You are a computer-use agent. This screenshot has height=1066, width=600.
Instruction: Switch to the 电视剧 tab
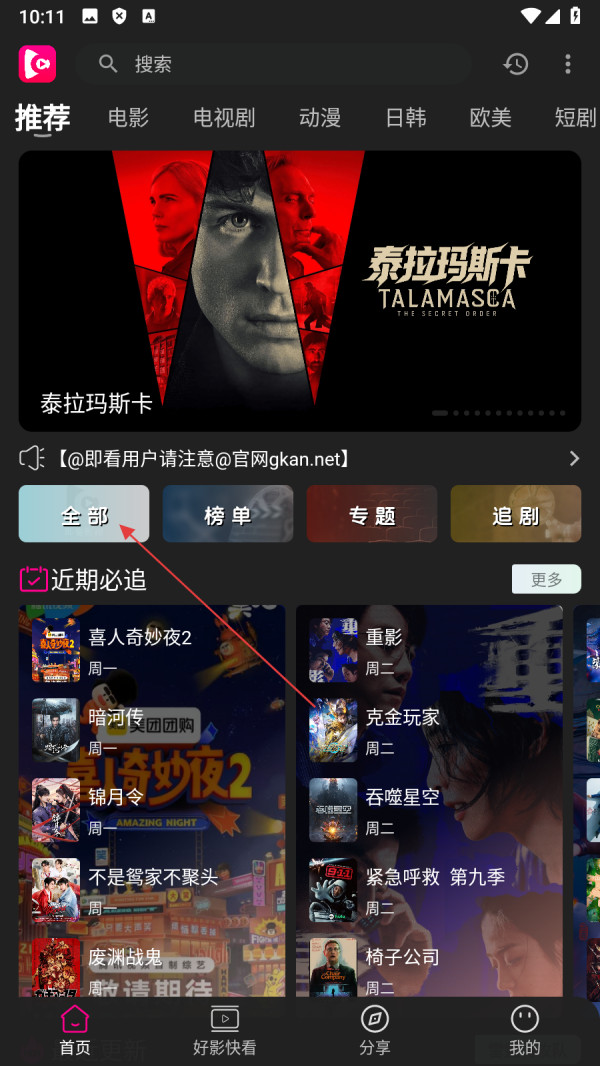click(x=224, y=118)
